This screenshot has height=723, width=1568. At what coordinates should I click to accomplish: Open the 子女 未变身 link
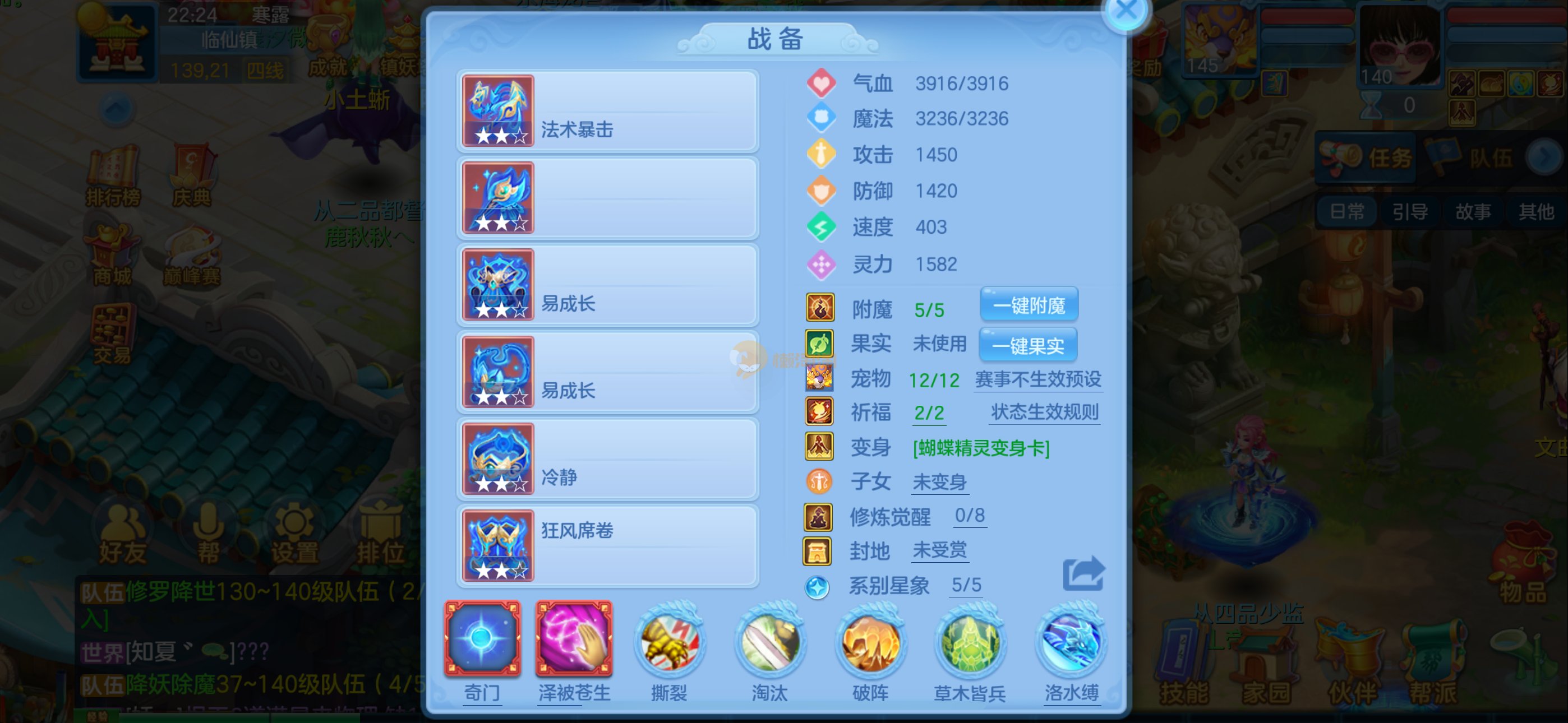[939, 482]
